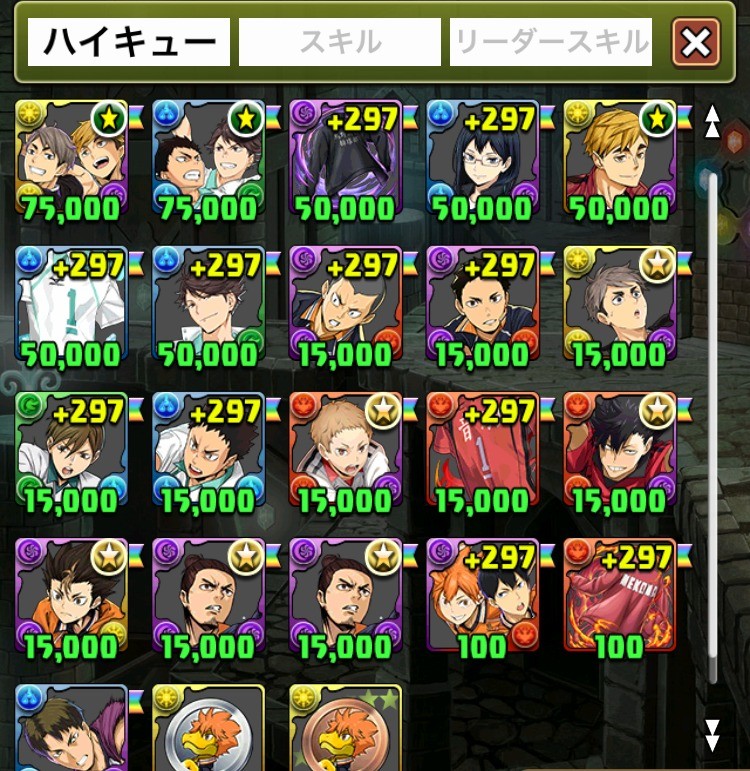Viewport: 750px width, 771px height.
Task: Pick the green +297 card worth 15,000
Action: pos(71,452)
